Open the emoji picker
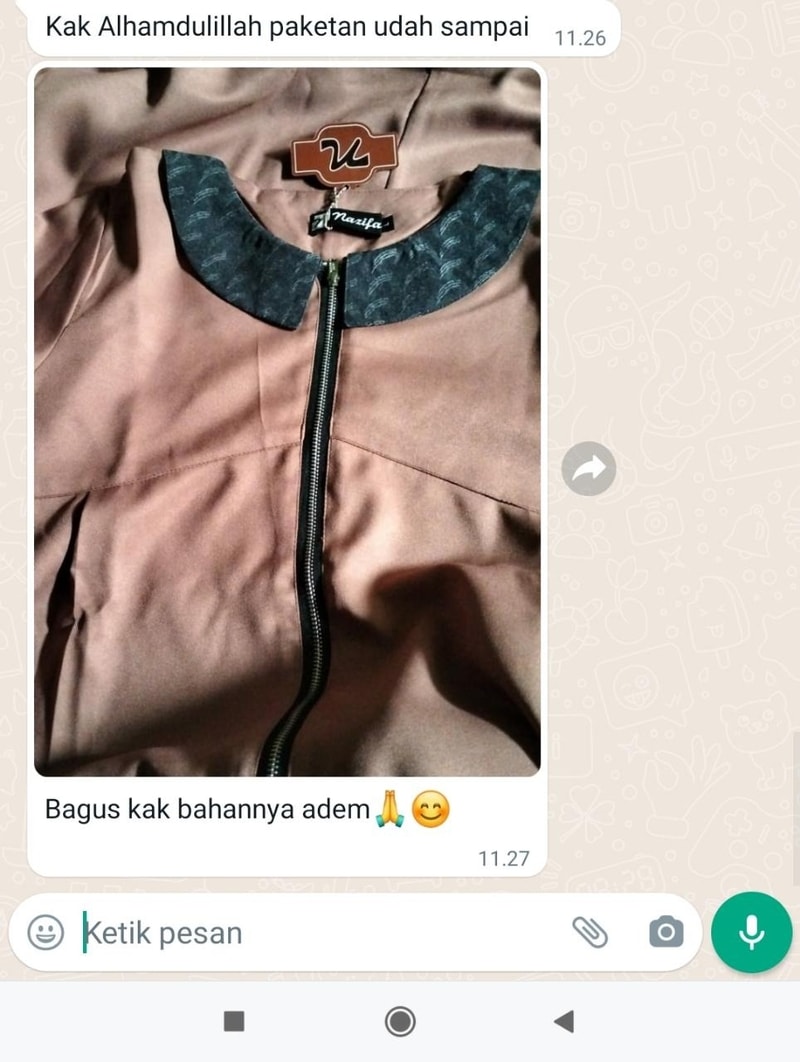 tap(45, 932)
